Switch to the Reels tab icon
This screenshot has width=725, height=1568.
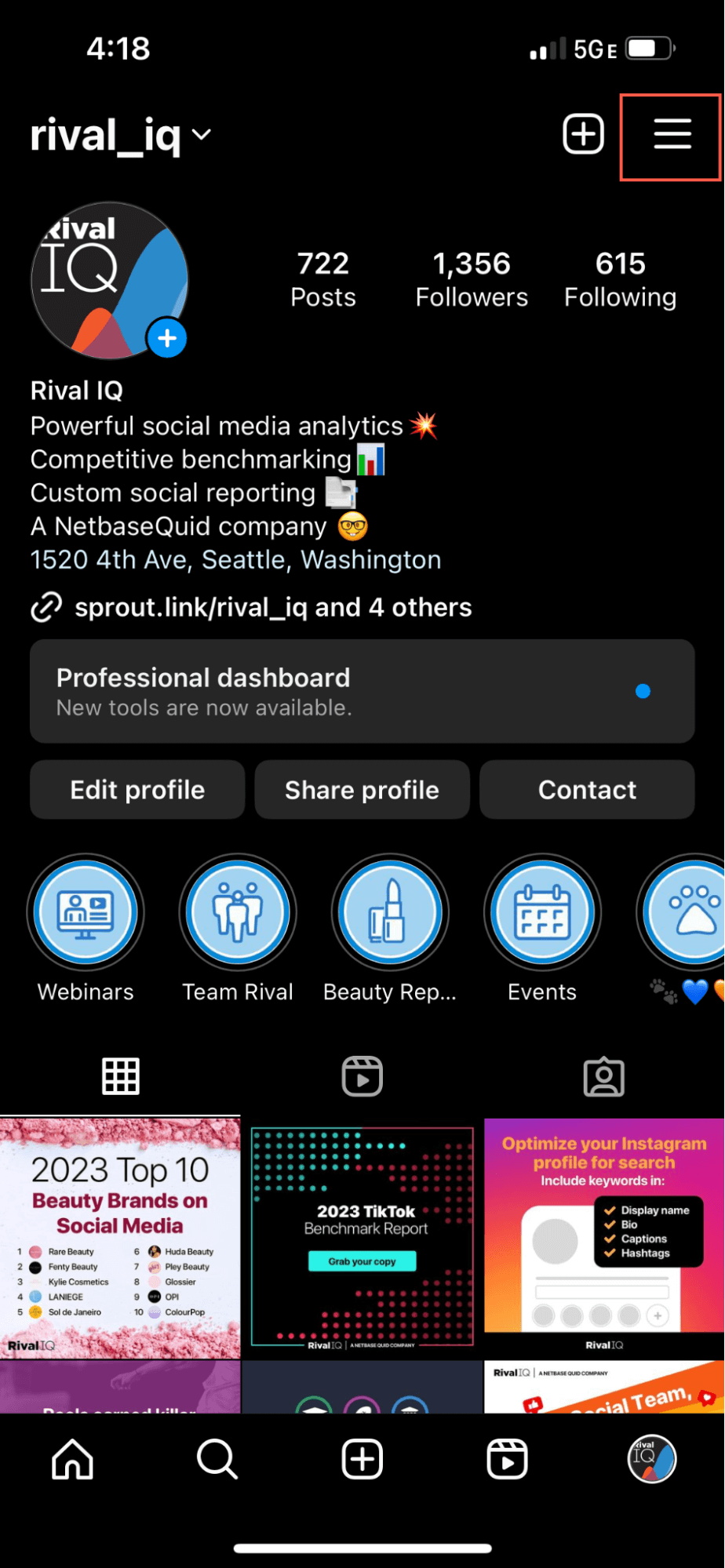pos(362,1076)
